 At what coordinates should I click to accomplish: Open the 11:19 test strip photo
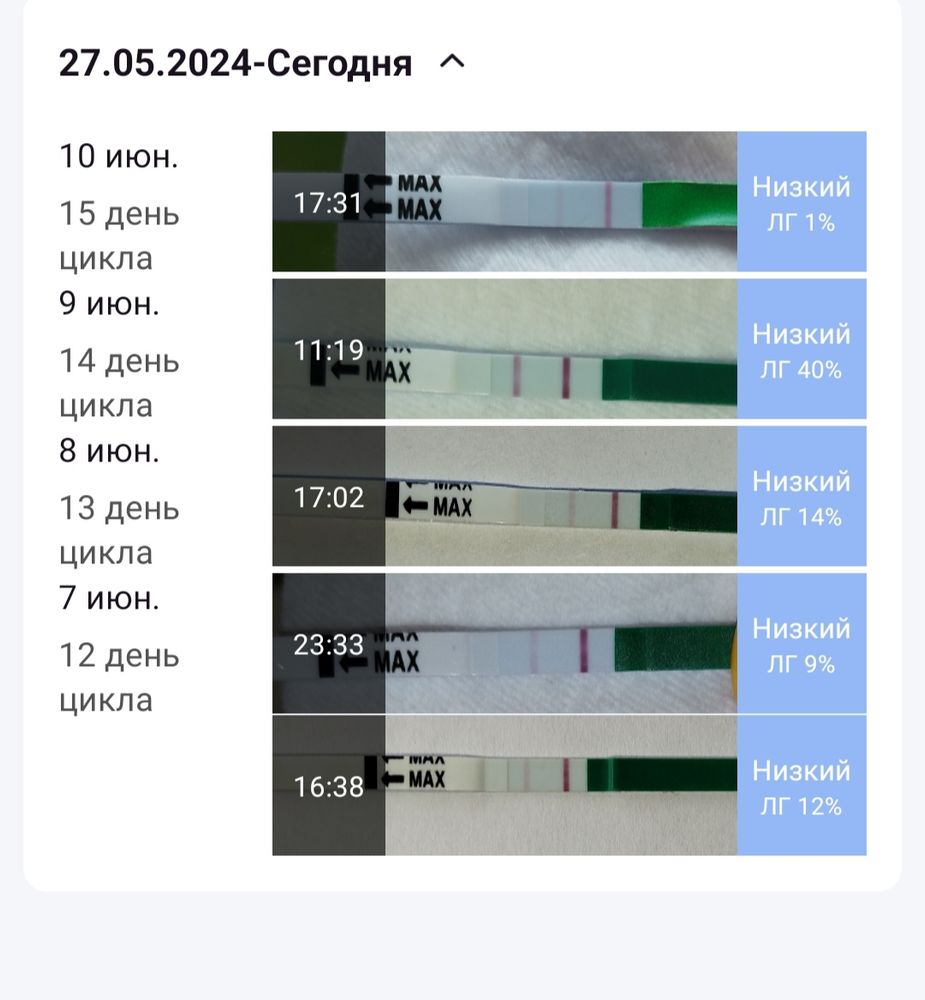coord(505,349)
